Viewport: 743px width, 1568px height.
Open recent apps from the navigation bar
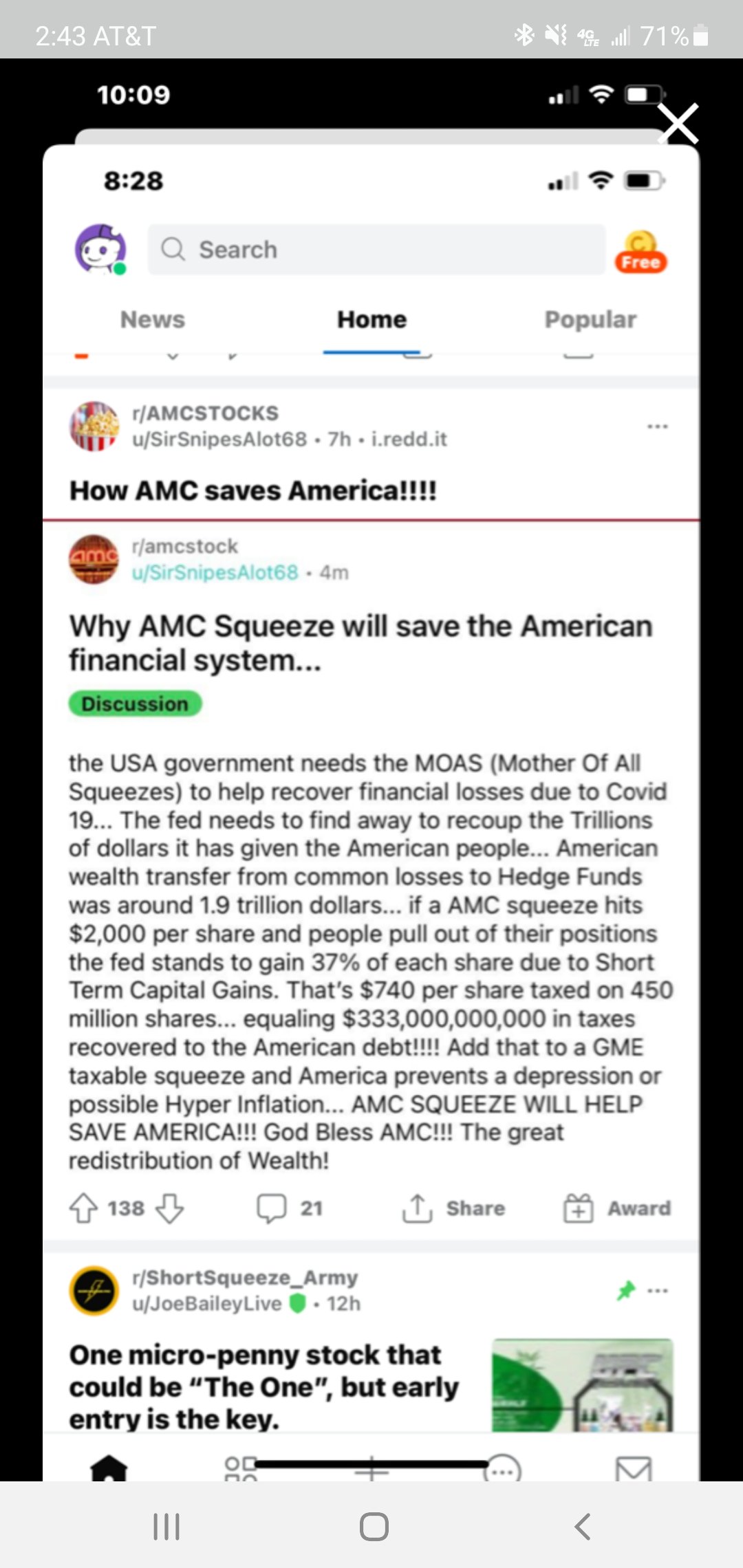coord(166,1527)
